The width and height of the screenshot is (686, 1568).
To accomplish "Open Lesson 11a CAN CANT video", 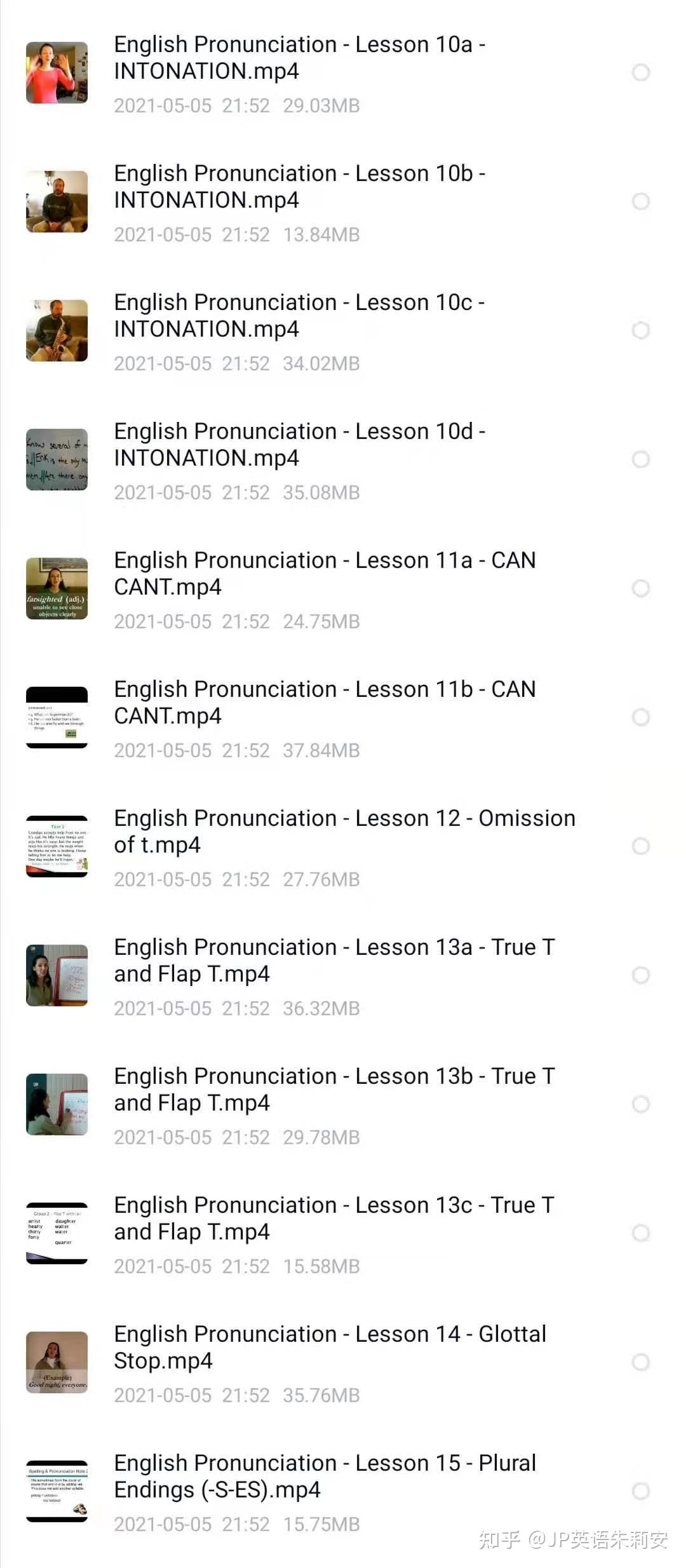I will pos(324,574).
